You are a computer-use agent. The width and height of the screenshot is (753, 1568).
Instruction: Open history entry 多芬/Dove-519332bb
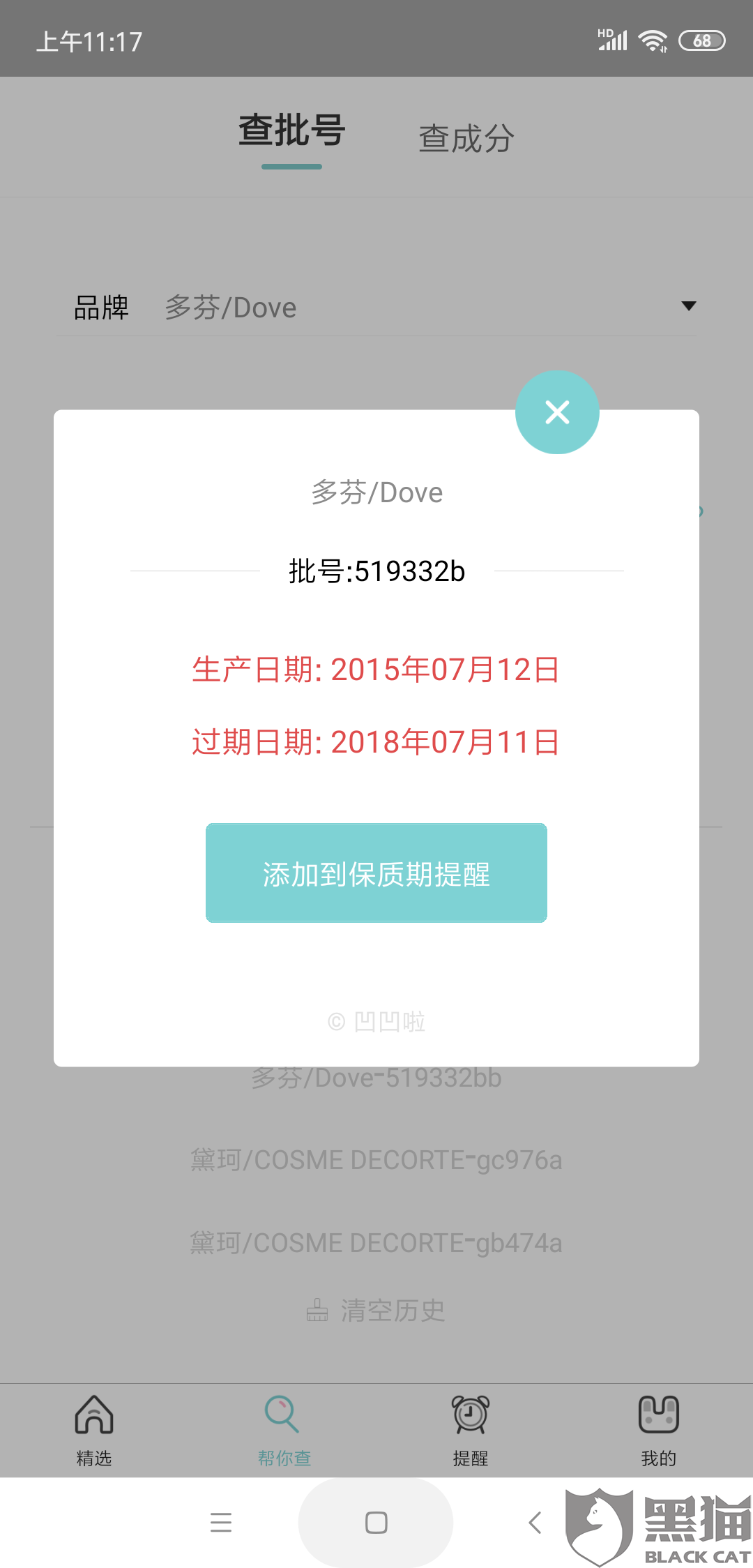coord(376,1078)
